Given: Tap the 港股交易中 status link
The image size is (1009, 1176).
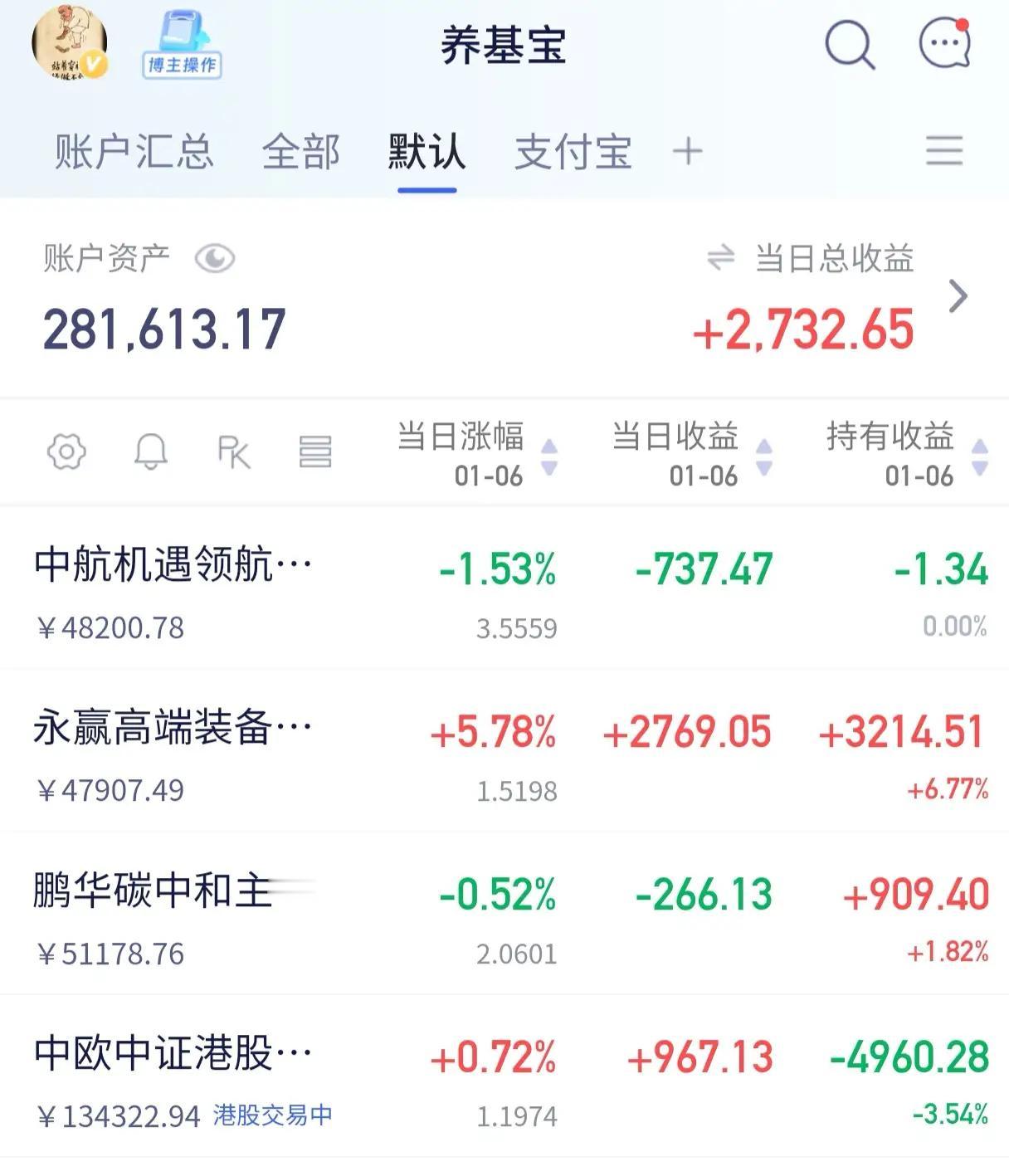Looking at the screenshot, I should [274, 1115].
